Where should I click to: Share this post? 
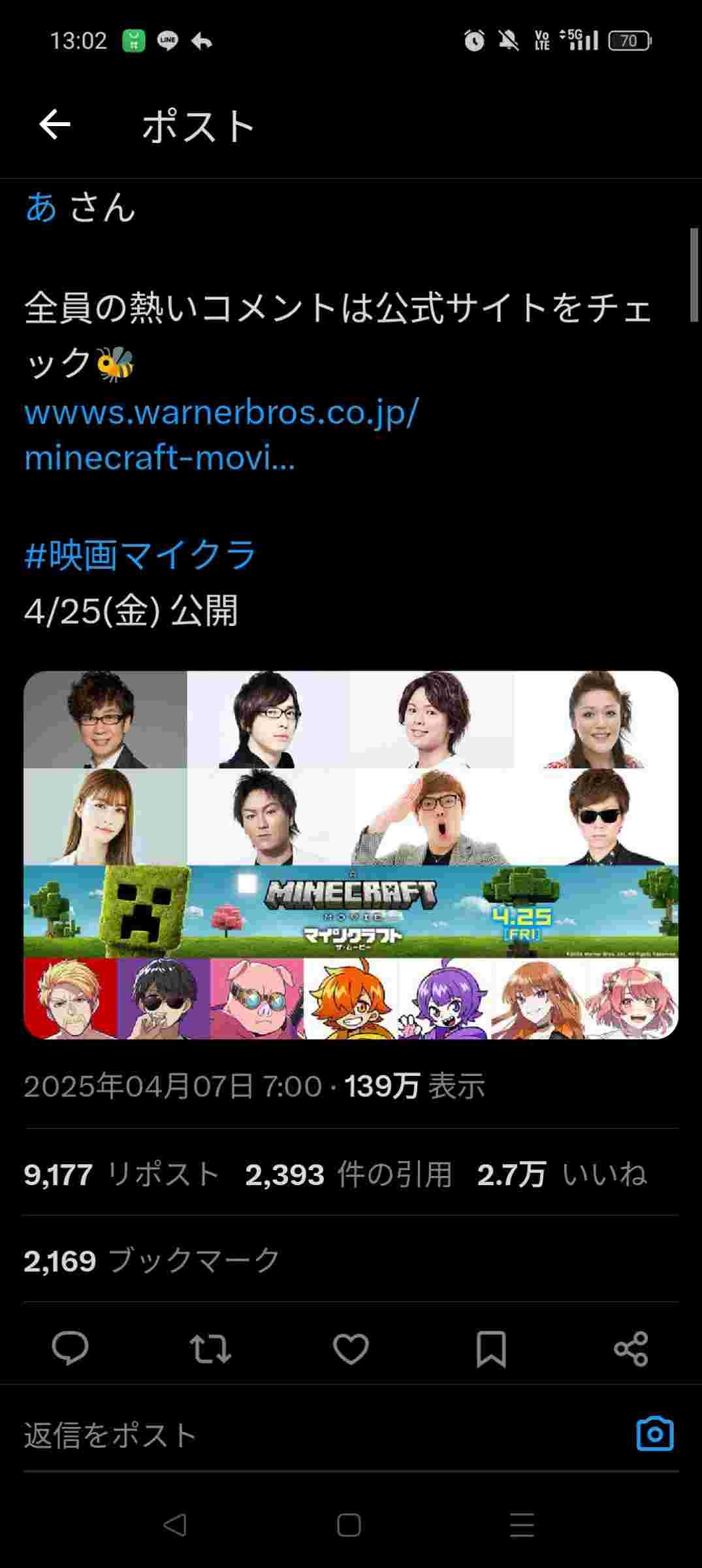[631, 1348]
